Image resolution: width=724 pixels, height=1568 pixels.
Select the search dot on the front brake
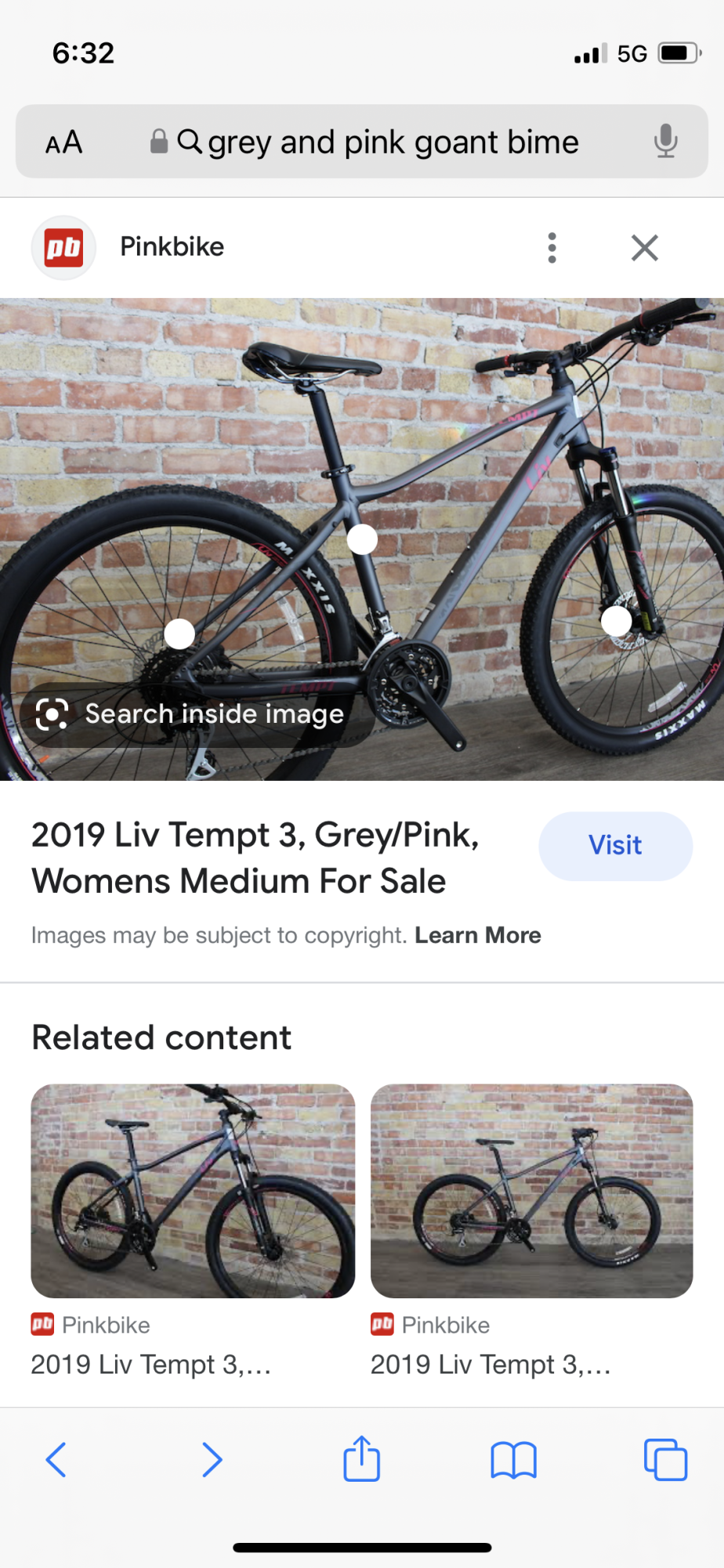[x=617, y=621]
